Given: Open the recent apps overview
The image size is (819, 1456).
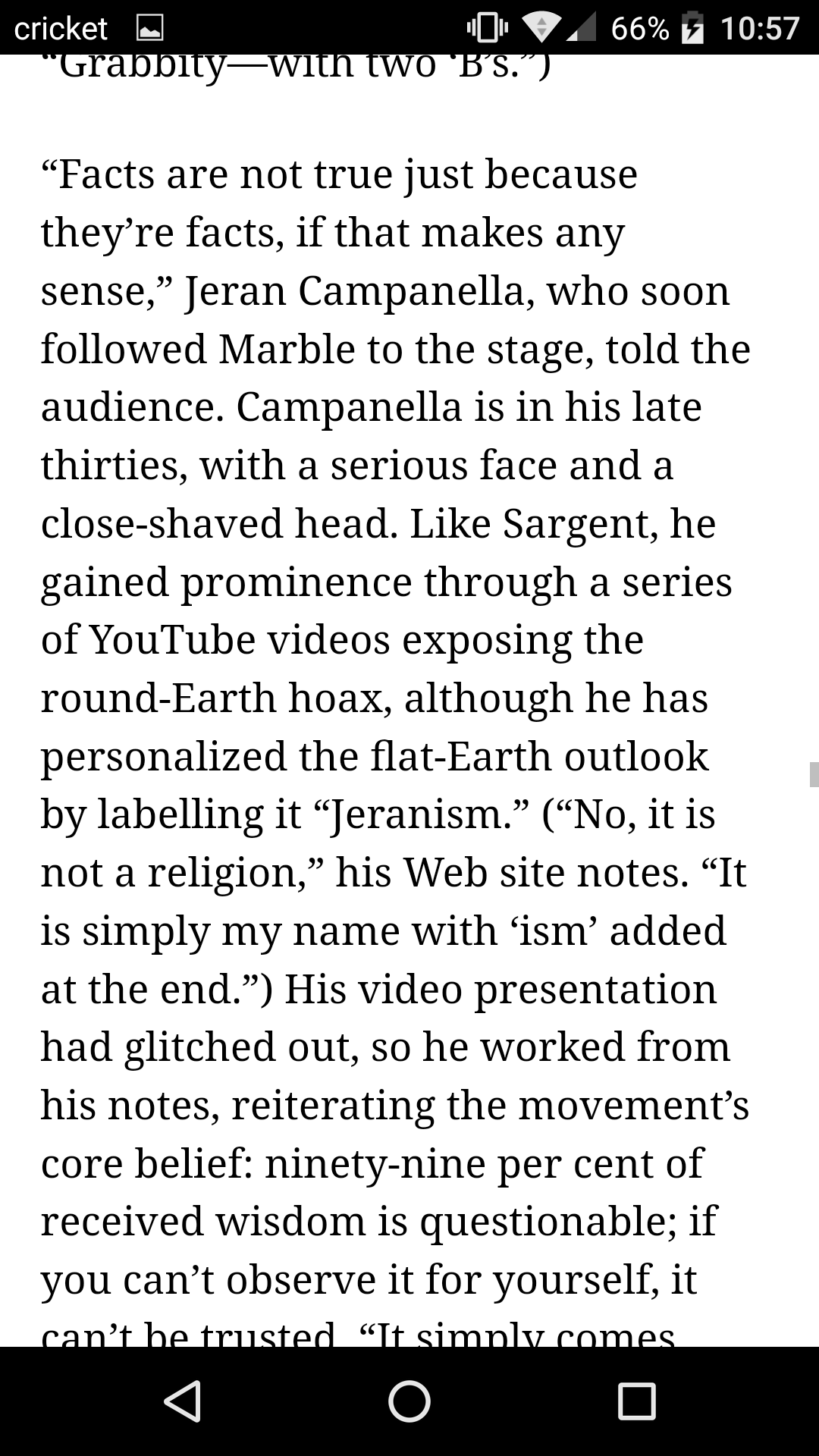Looking at the screenshot, I should 636,1401.
